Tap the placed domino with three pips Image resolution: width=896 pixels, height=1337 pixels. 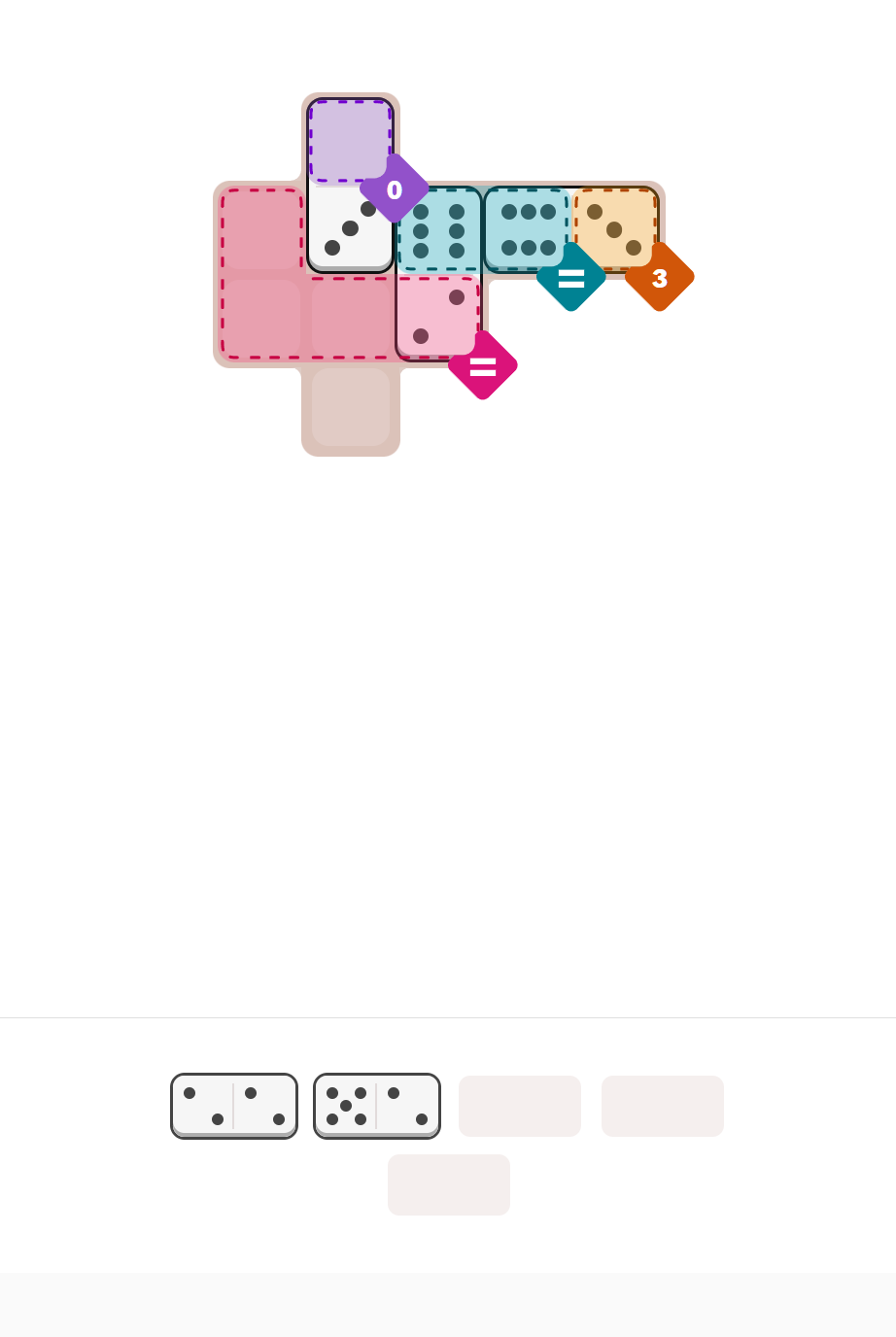[x=350, y=227]
